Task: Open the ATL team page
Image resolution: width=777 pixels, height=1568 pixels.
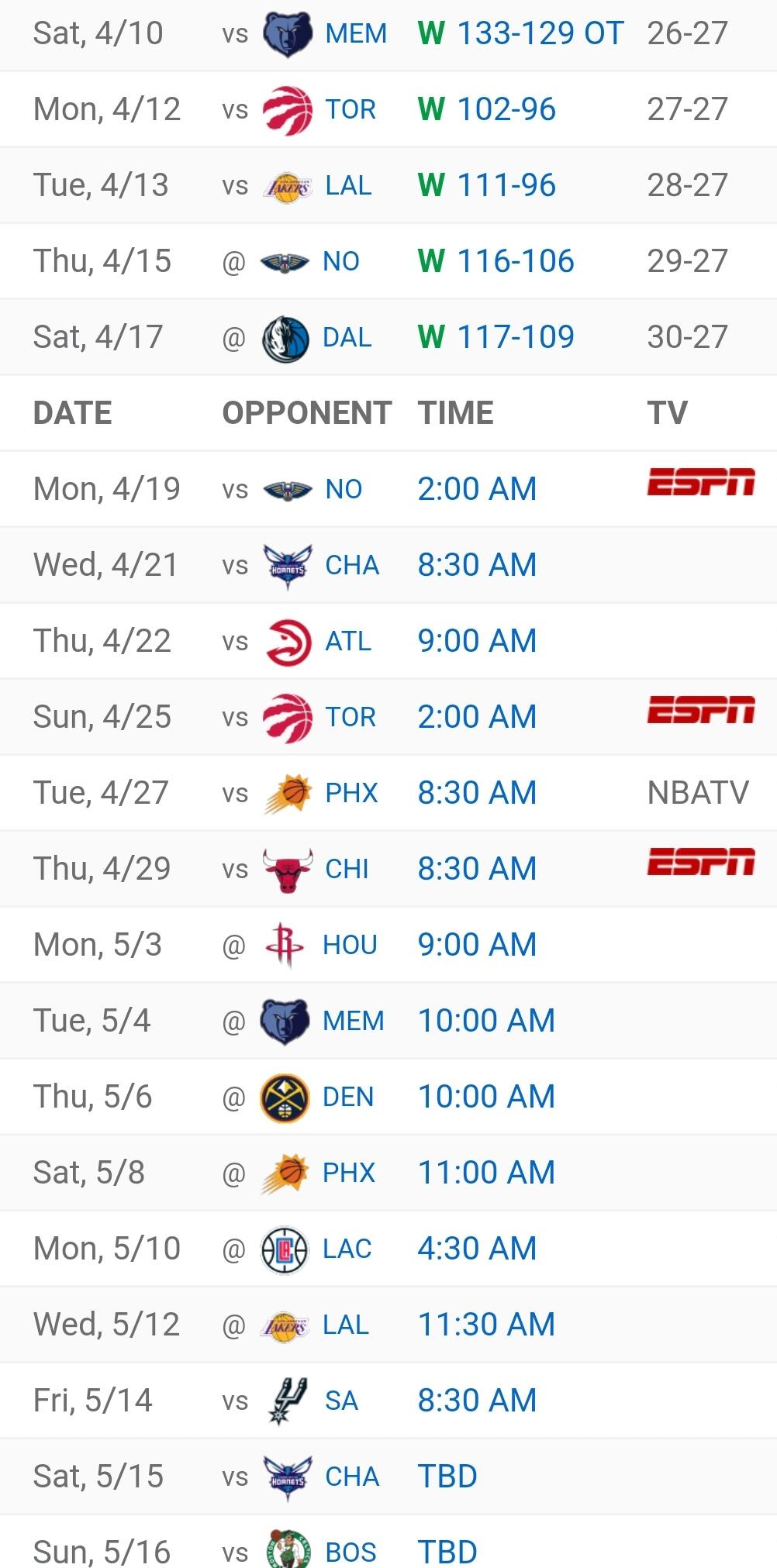Action: (x=347, y=641)
